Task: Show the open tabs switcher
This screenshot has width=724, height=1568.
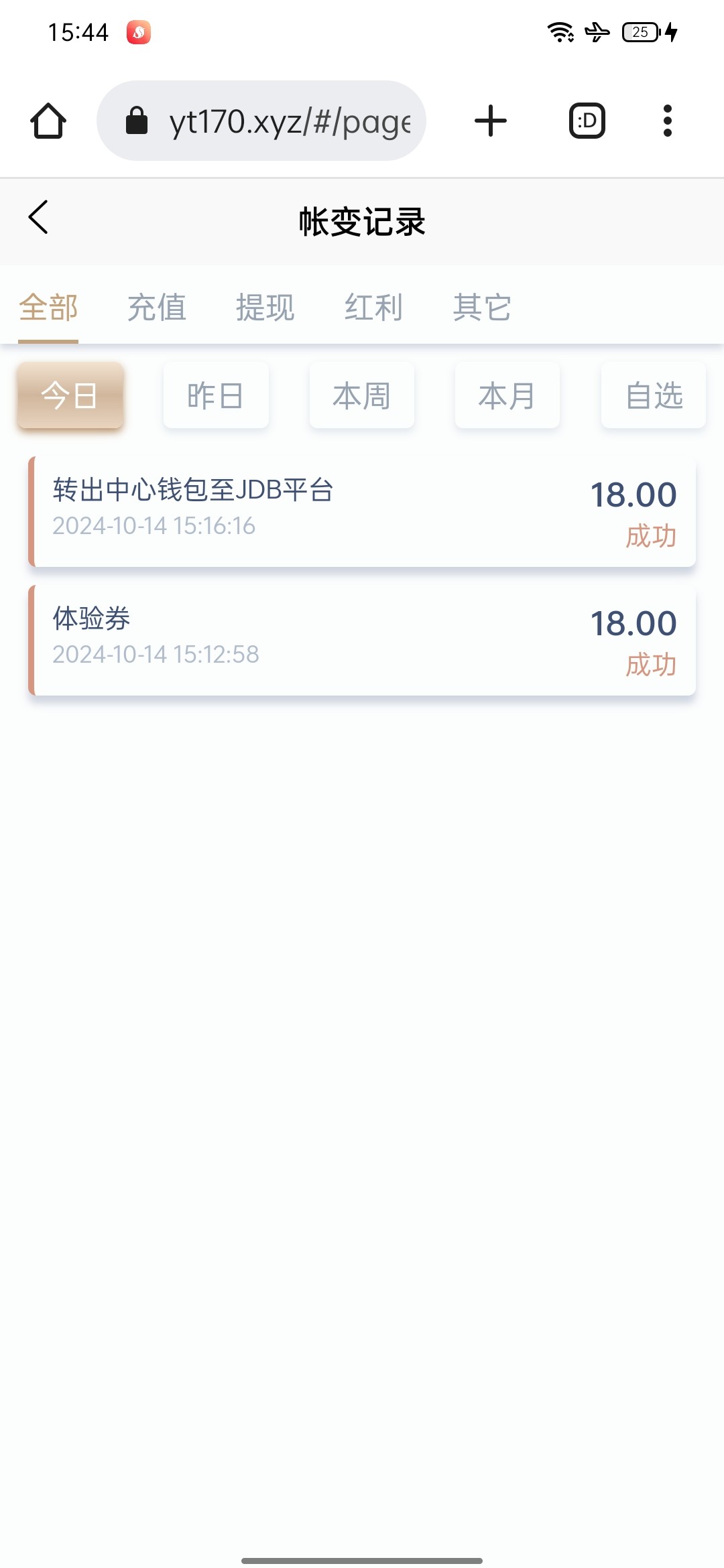Action: [x=587, y=121]
